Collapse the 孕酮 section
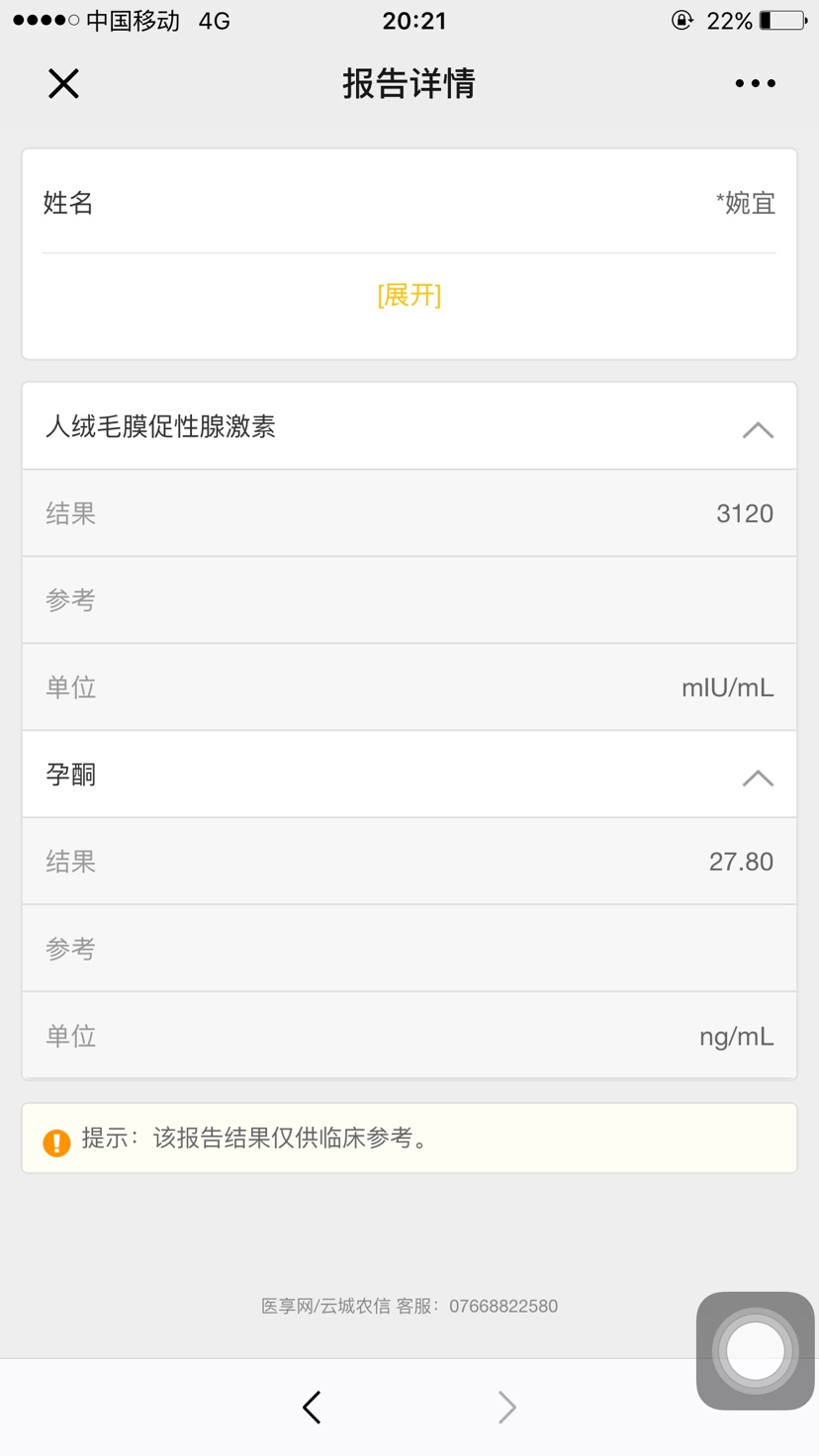 [758, 777]
